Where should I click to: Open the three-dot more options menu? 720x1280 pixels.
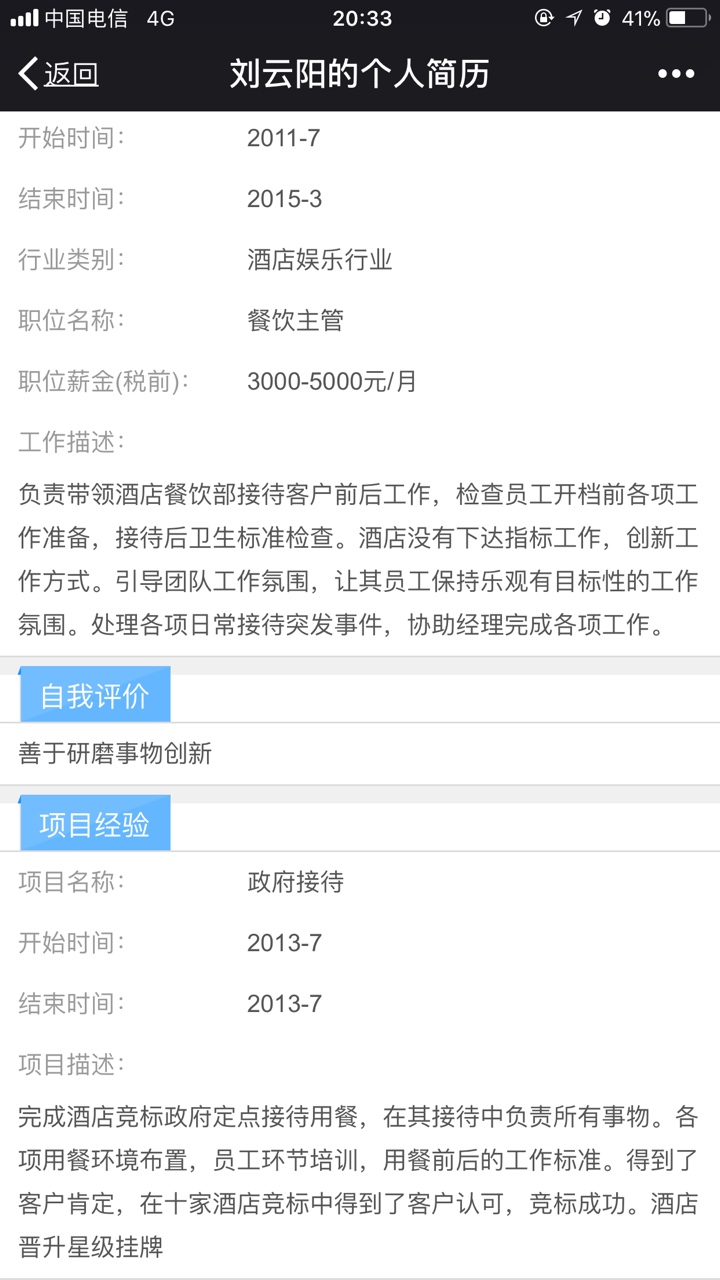[675, 74]
